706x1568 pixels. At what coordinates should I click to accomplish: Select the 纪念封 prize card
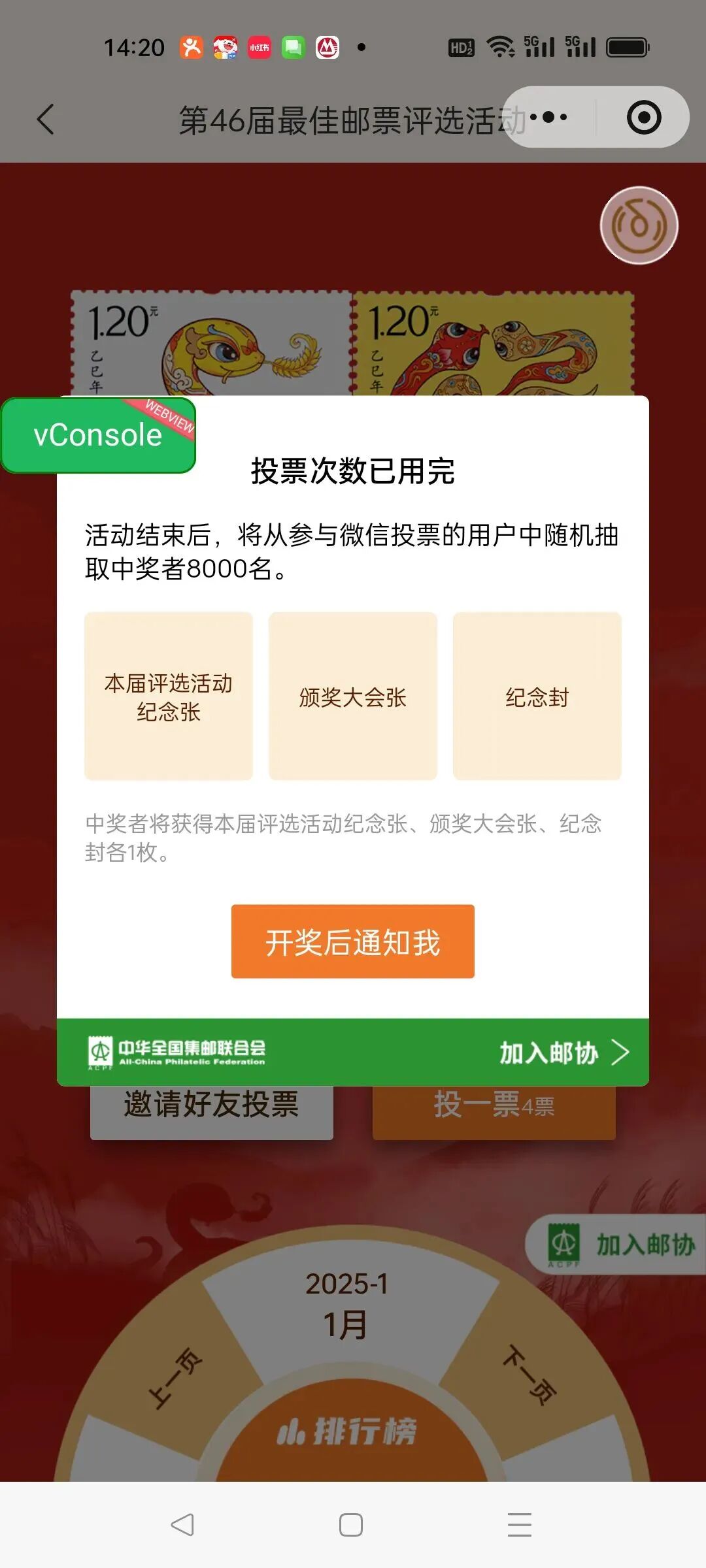(x=537, y=694)
